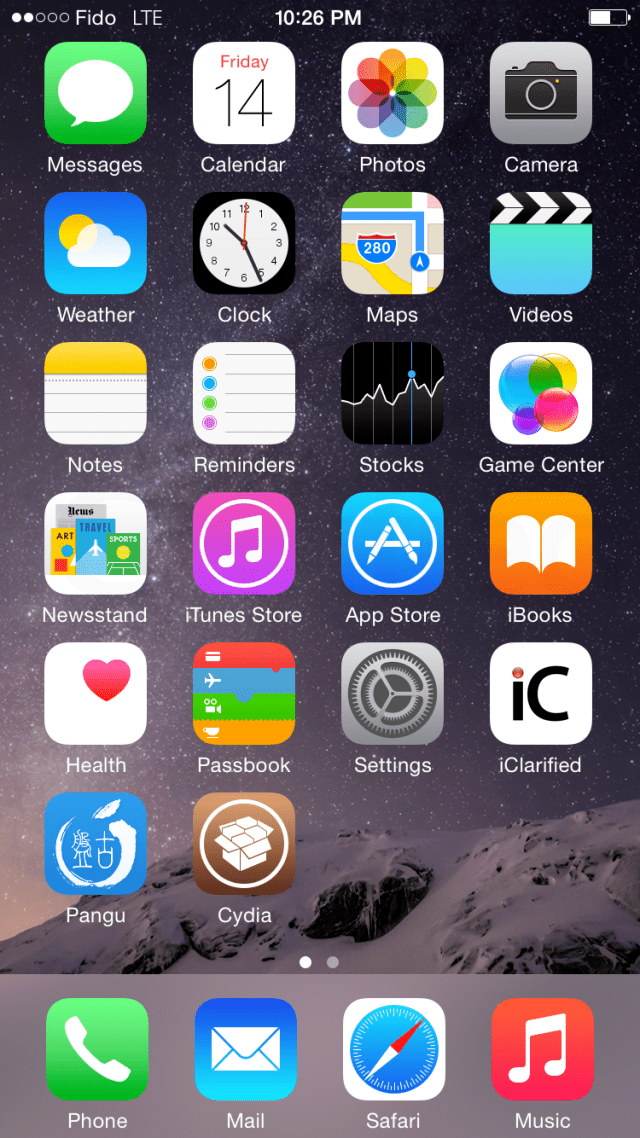Open the App Store
This screenshot has height=1138, width=640.
point(392,543)
